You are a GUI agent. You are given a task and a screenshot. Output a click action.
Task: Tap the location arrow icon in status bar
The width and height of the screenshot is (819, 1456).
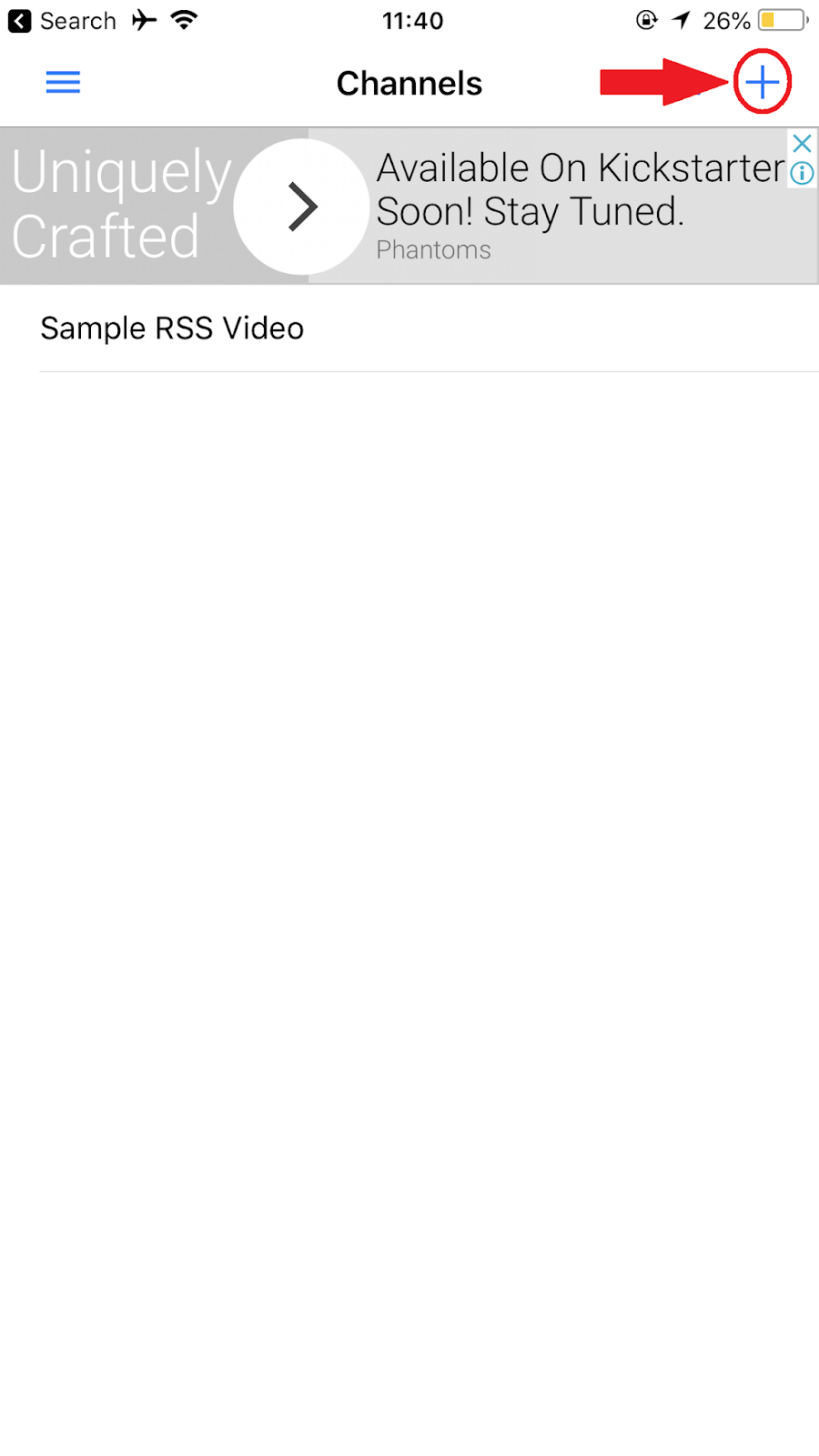[x=682, y=19]
